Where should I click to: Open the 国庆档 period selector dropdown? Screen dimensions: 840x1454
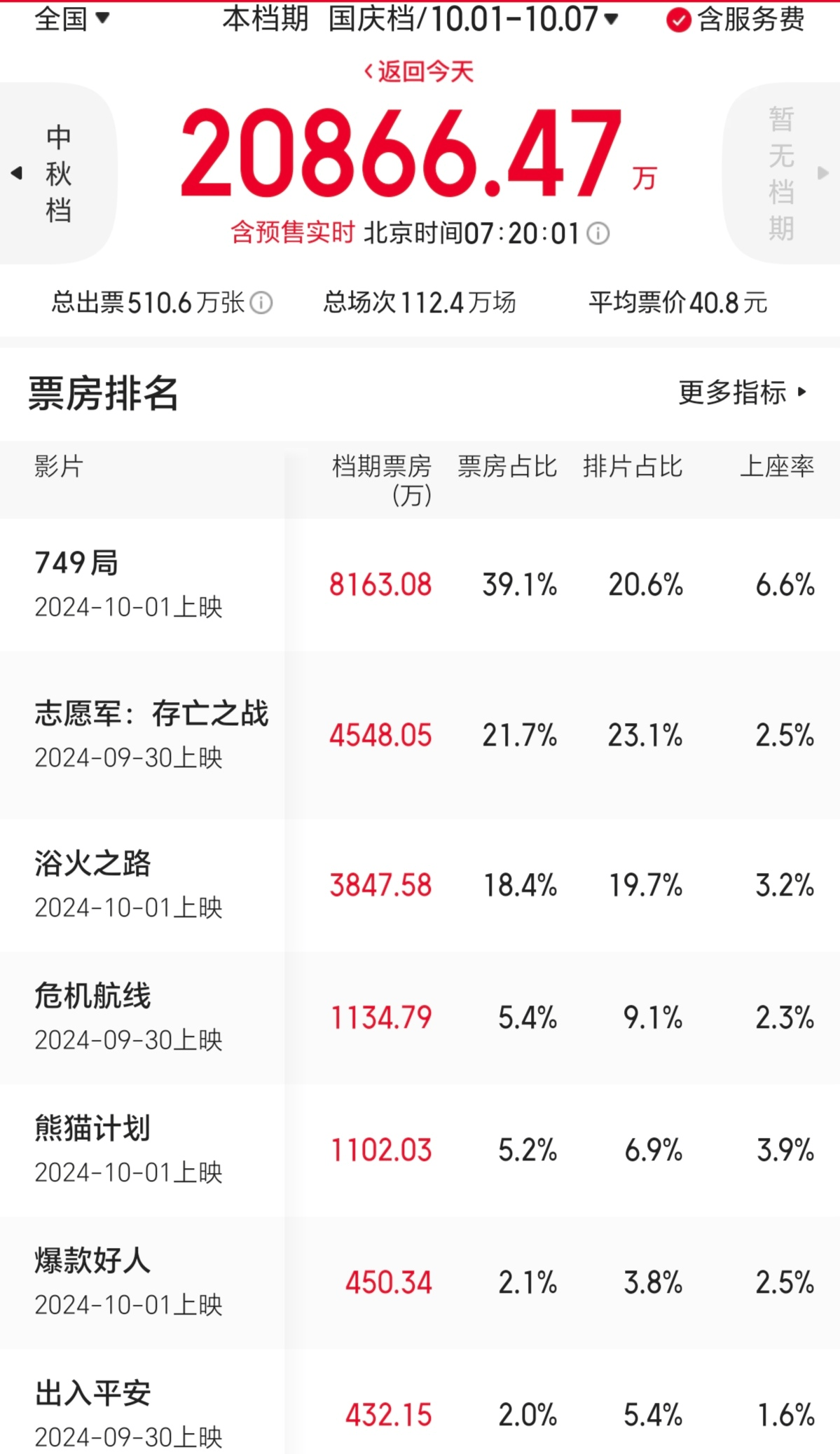[474, 19]
